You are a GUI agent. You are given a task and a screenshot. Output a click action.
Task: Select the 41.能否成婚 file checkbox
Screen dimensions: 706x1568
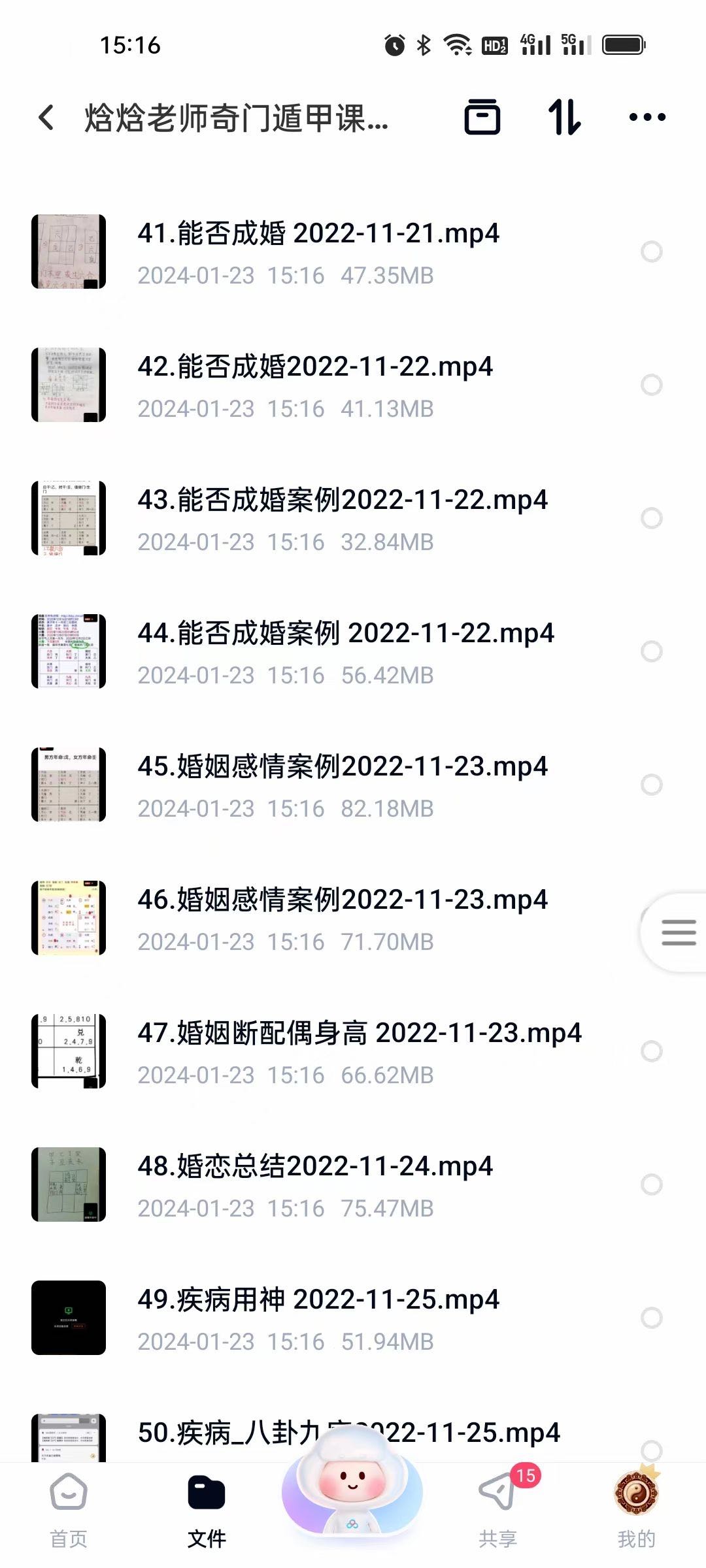[651, 252]
